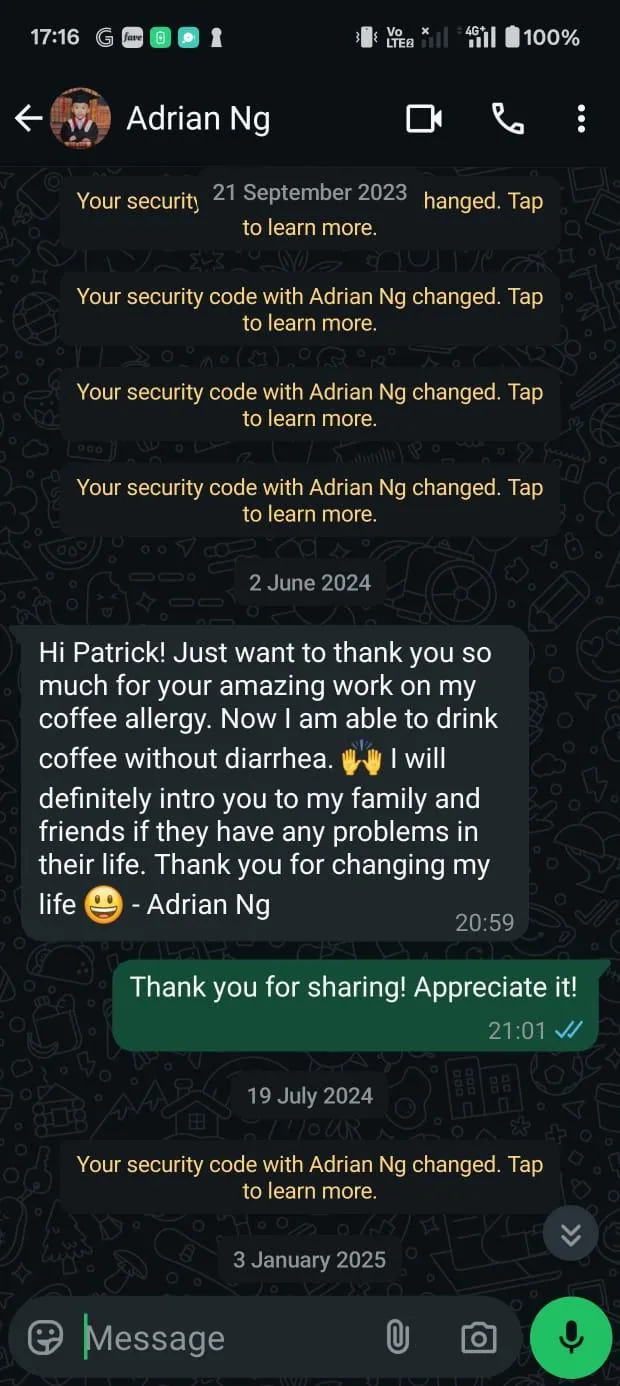Go back to the chats list
This screenshot has width=620, height=1386.
[28, 119]
